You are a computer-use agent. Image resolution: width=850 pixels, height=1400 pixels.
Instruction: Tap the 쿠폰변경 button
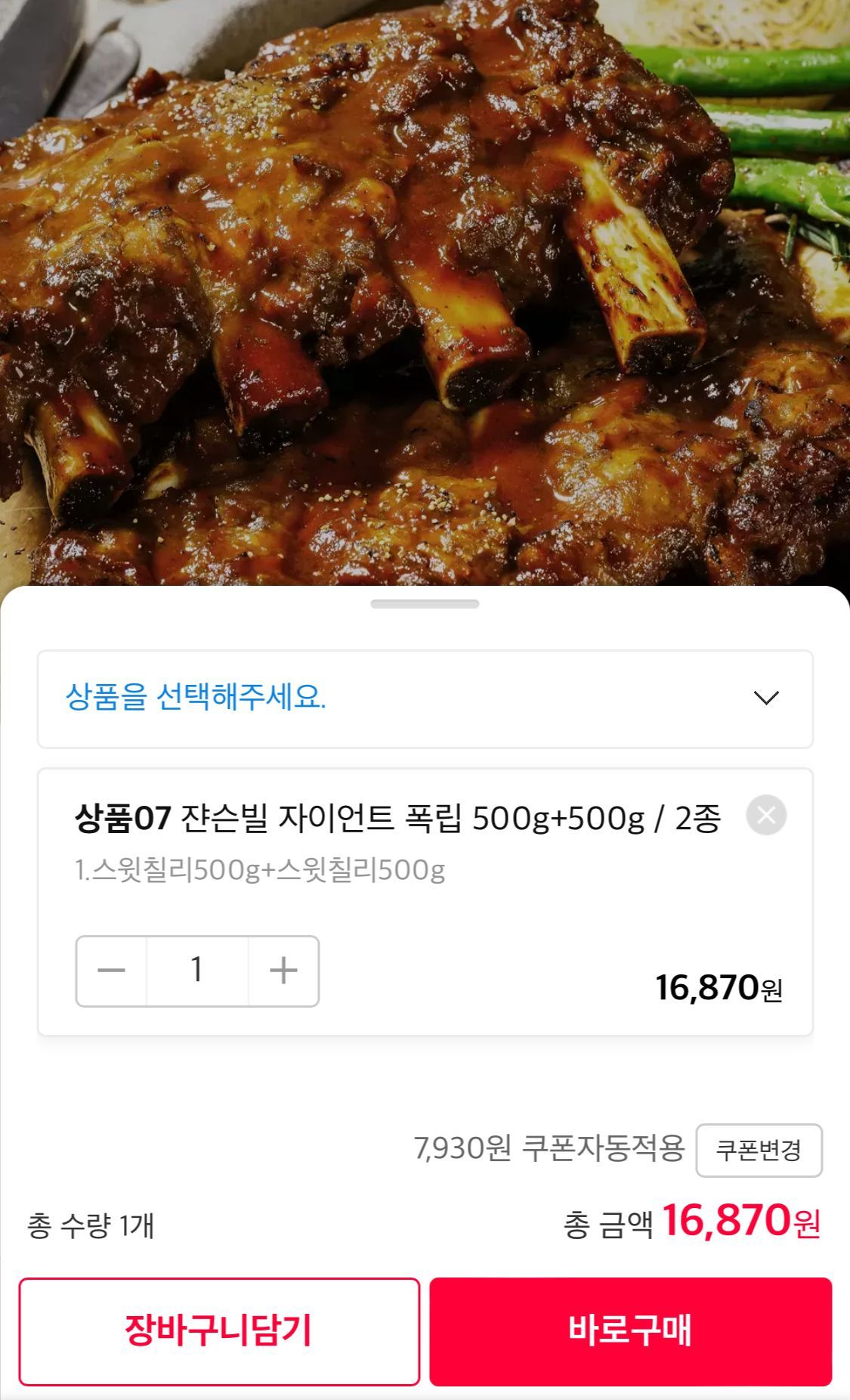pyautogui.click(x=759, y=1151)
